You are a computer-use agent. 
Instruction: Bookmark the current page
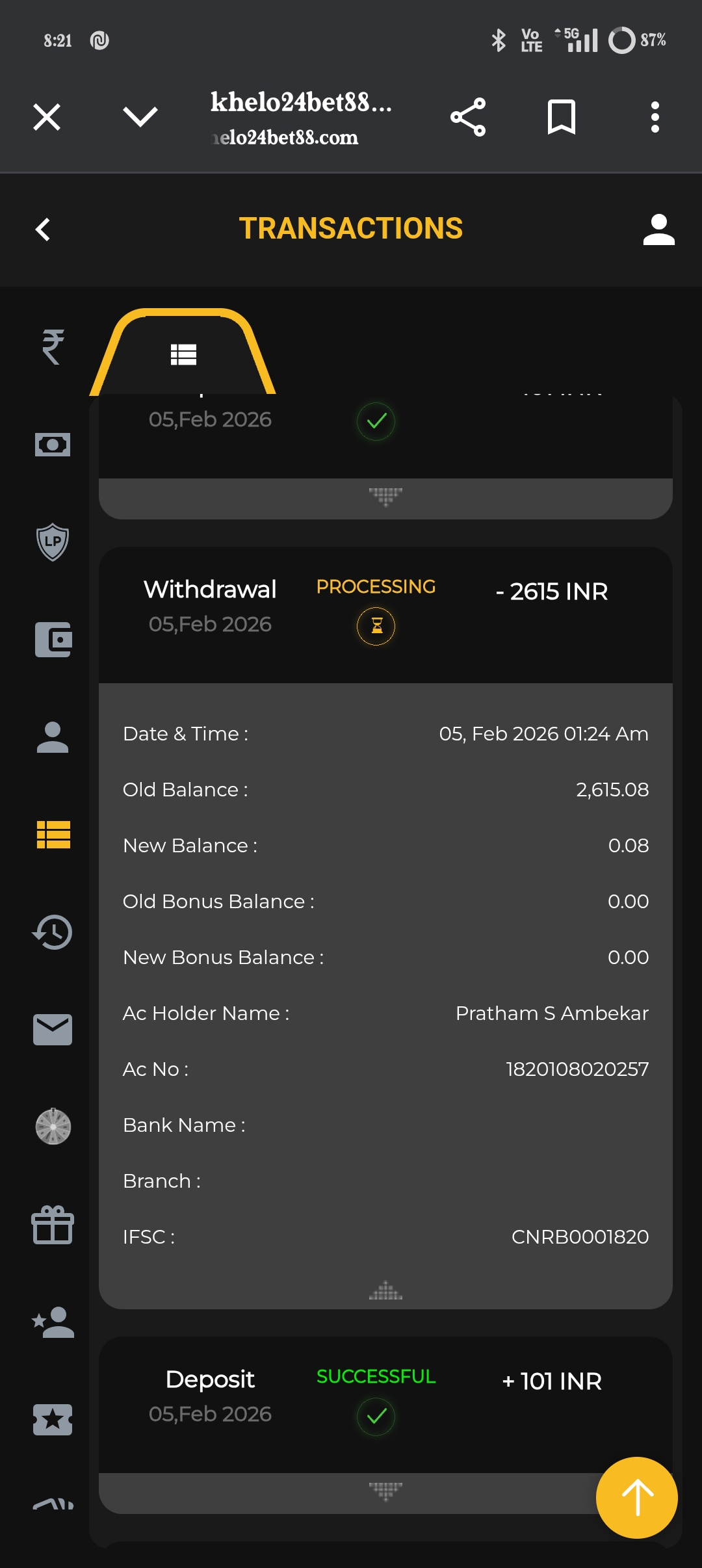point(562,117)
